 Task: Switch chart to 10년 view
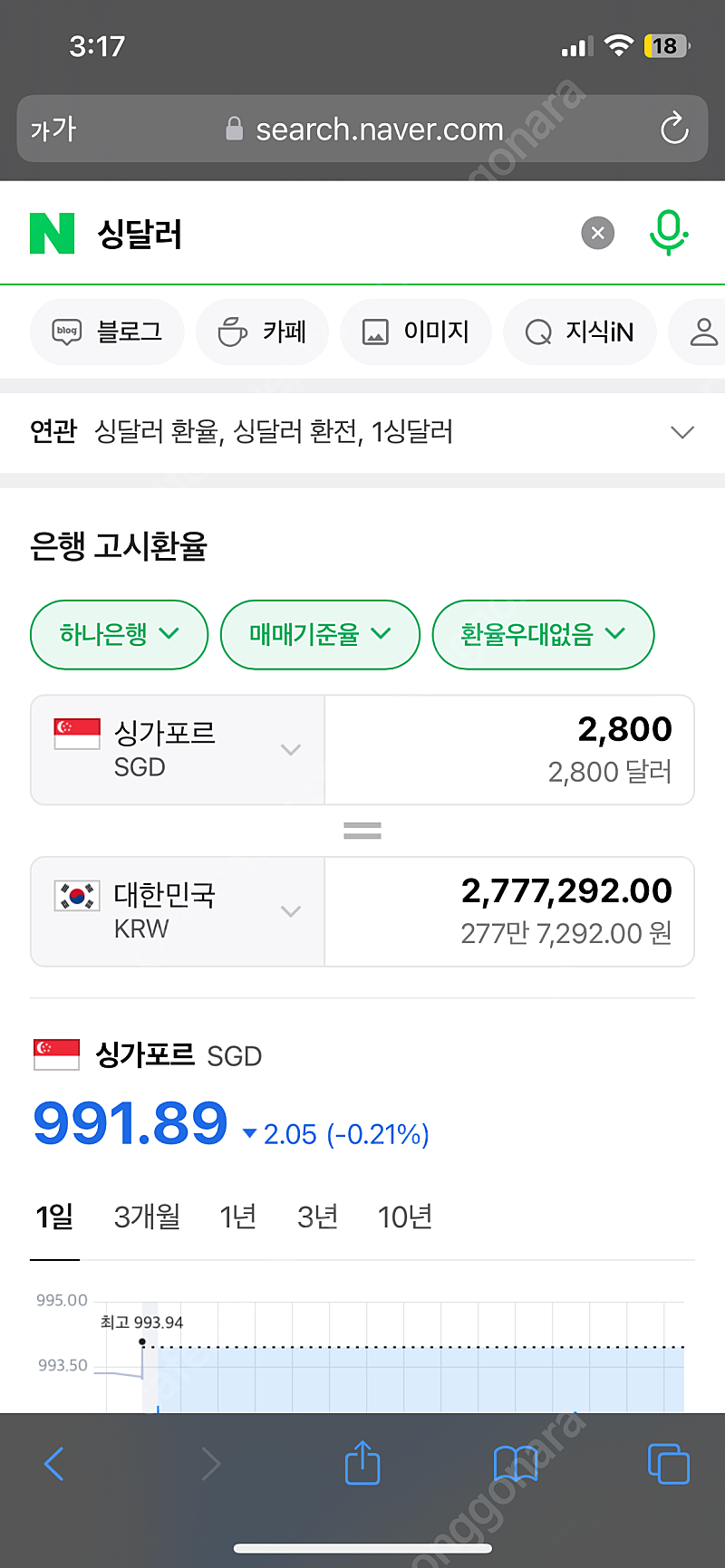[x=404, y=1217]
